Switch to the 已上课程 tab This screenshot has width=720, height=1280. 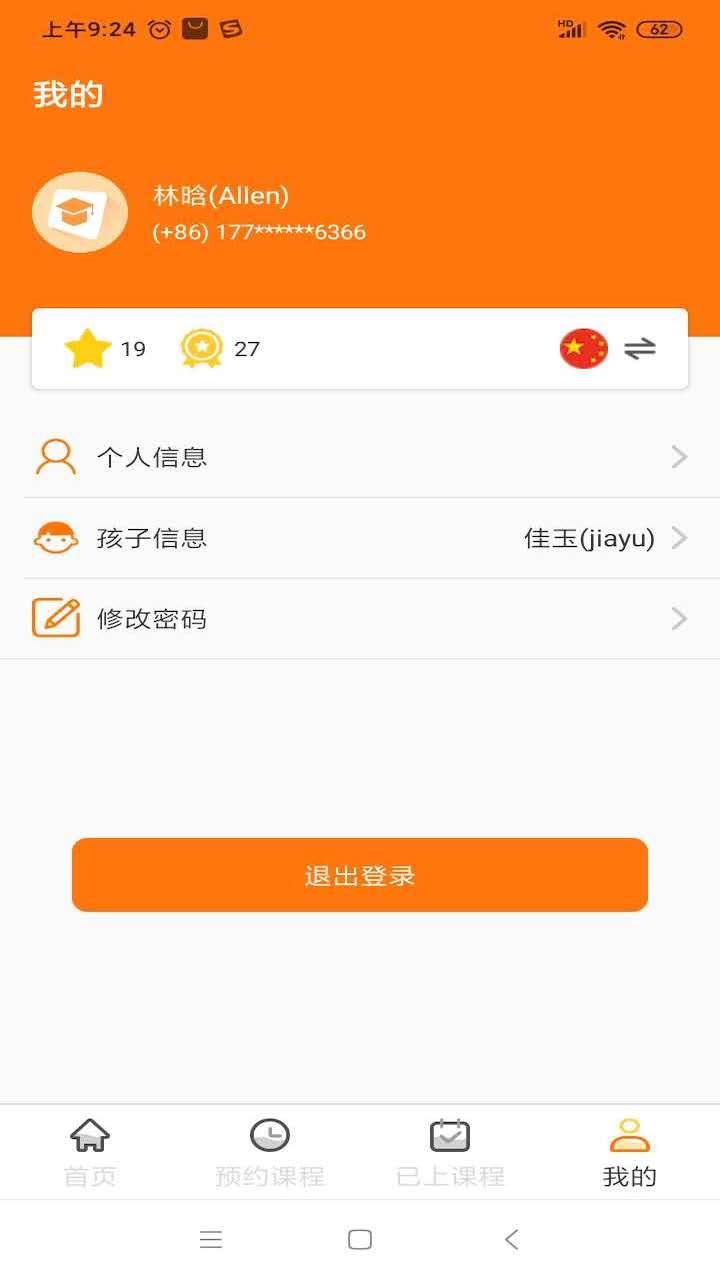pyautogui.click(x=450, y=1153)
